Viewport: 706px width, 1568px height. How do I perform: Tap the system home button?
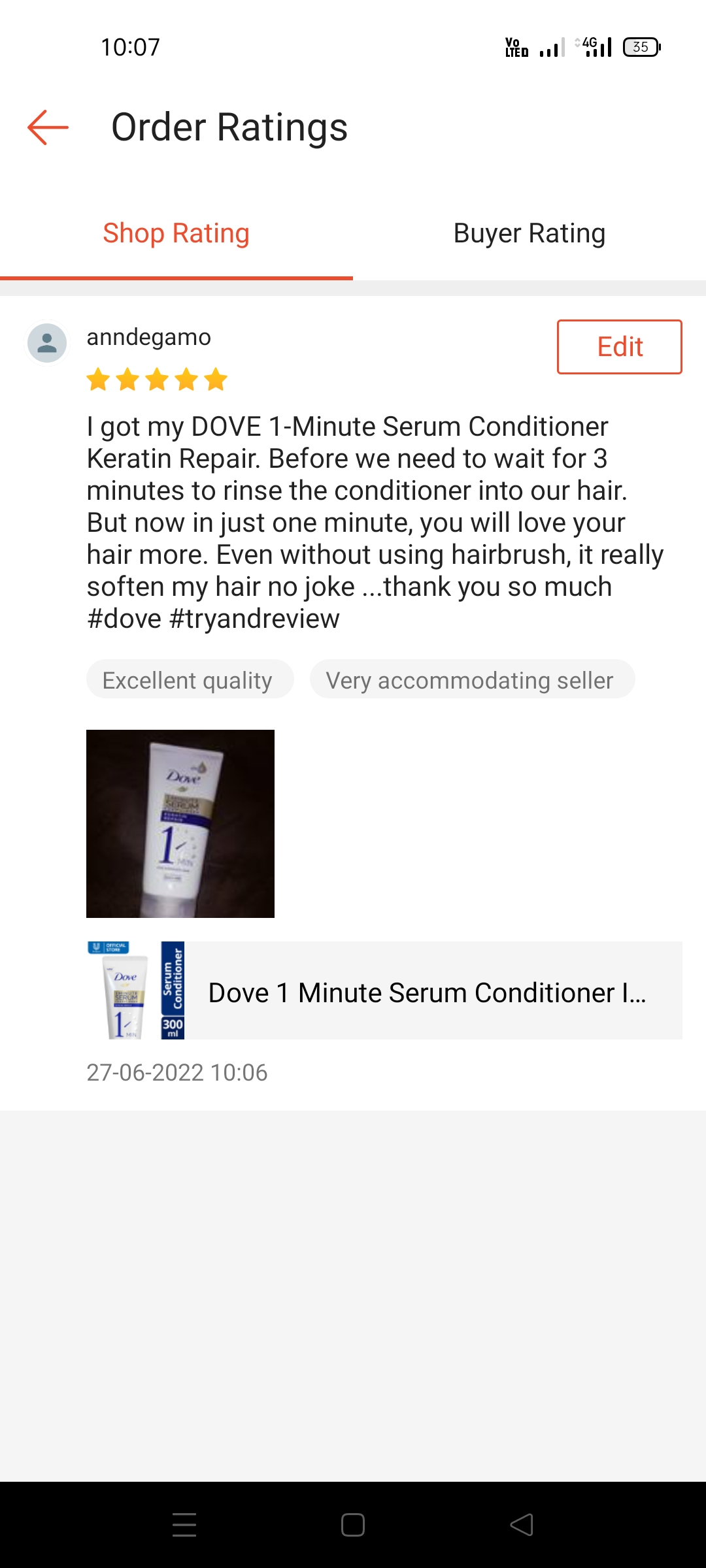[x=353, y=1525]
